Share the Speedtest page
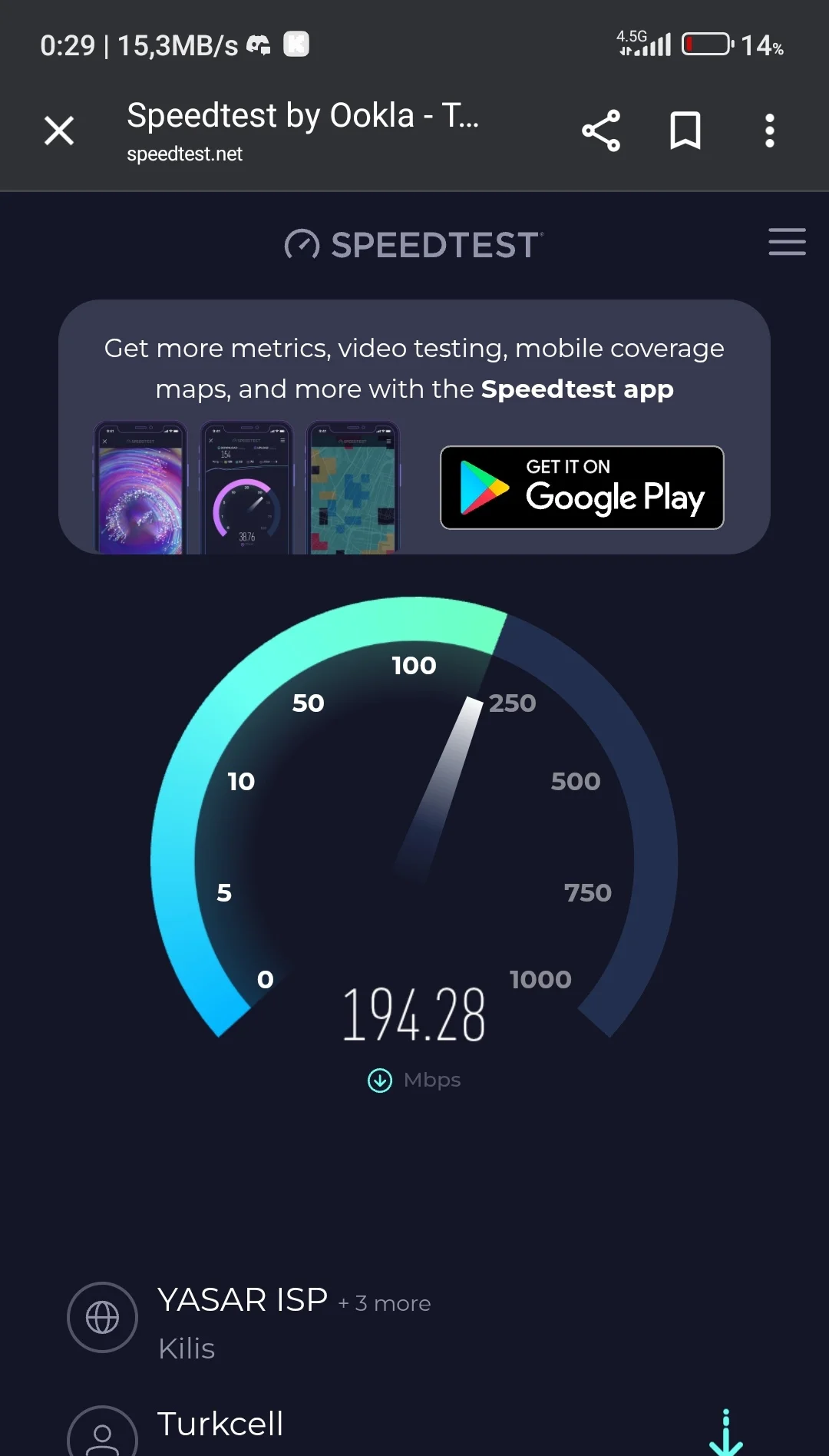This screenshot has height=1456, width=829. point(601,131)
